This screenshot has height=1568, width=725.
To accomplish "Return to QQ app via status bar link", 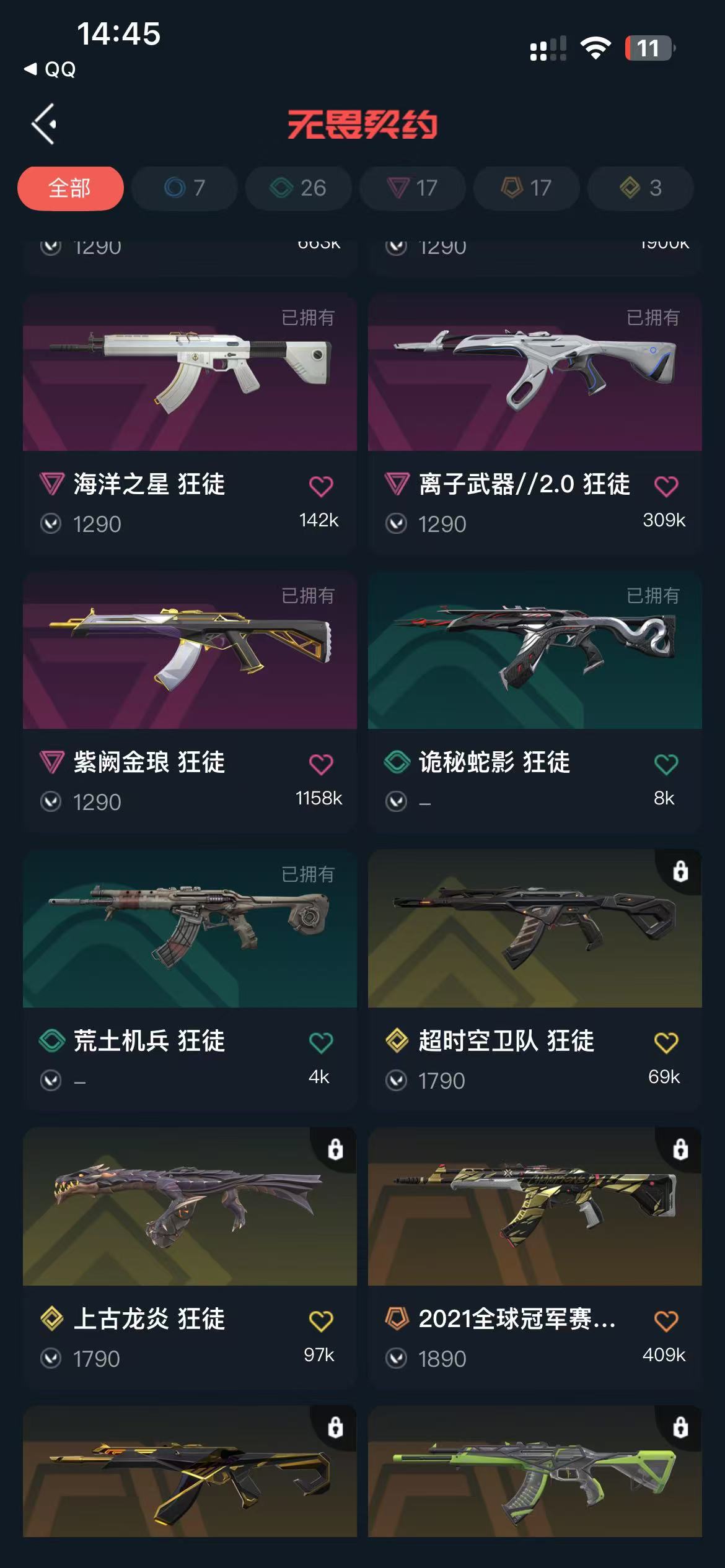I will coord(51,69).
